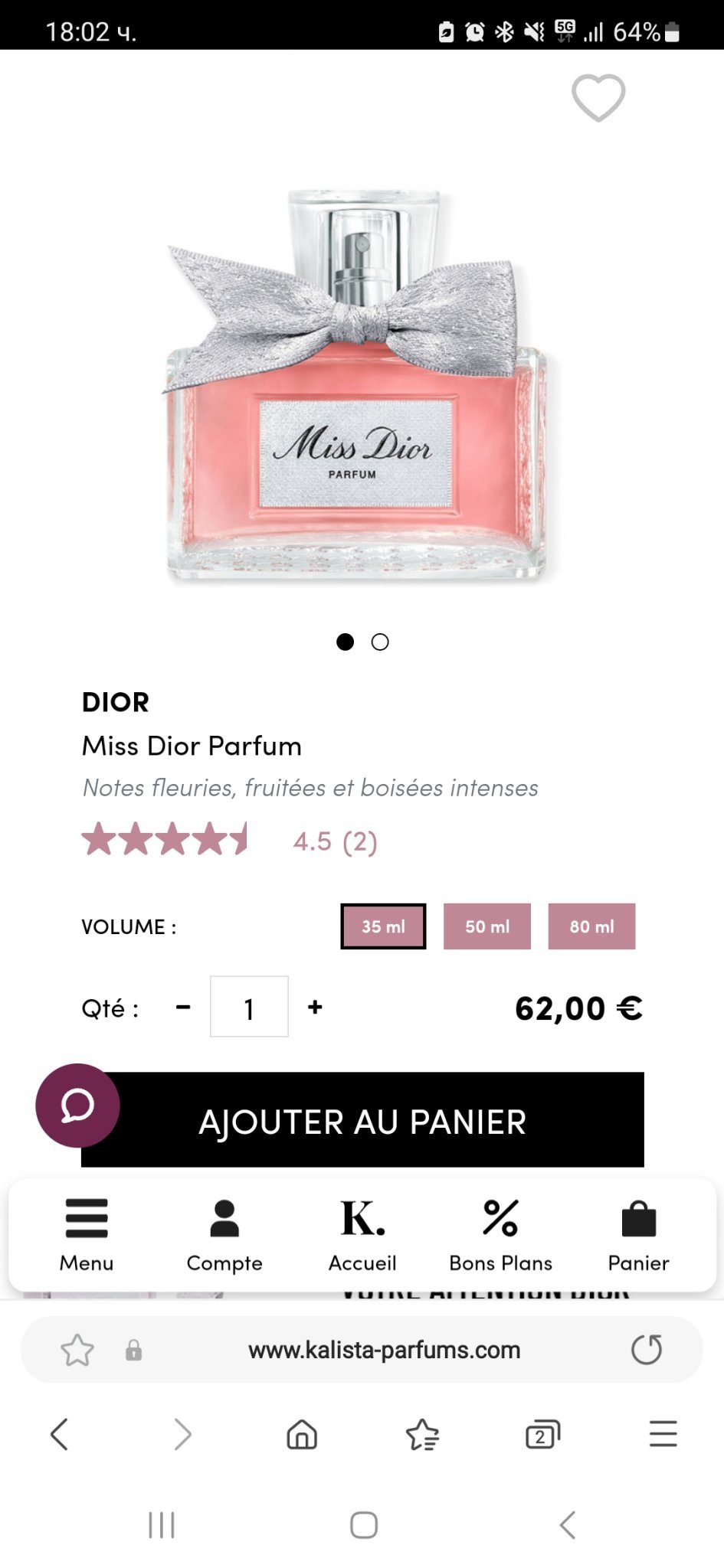Image resolution: width=724 pixels, height=1568 pixels.
Task: Select the 50 ml volume
Action: point(487,926)
